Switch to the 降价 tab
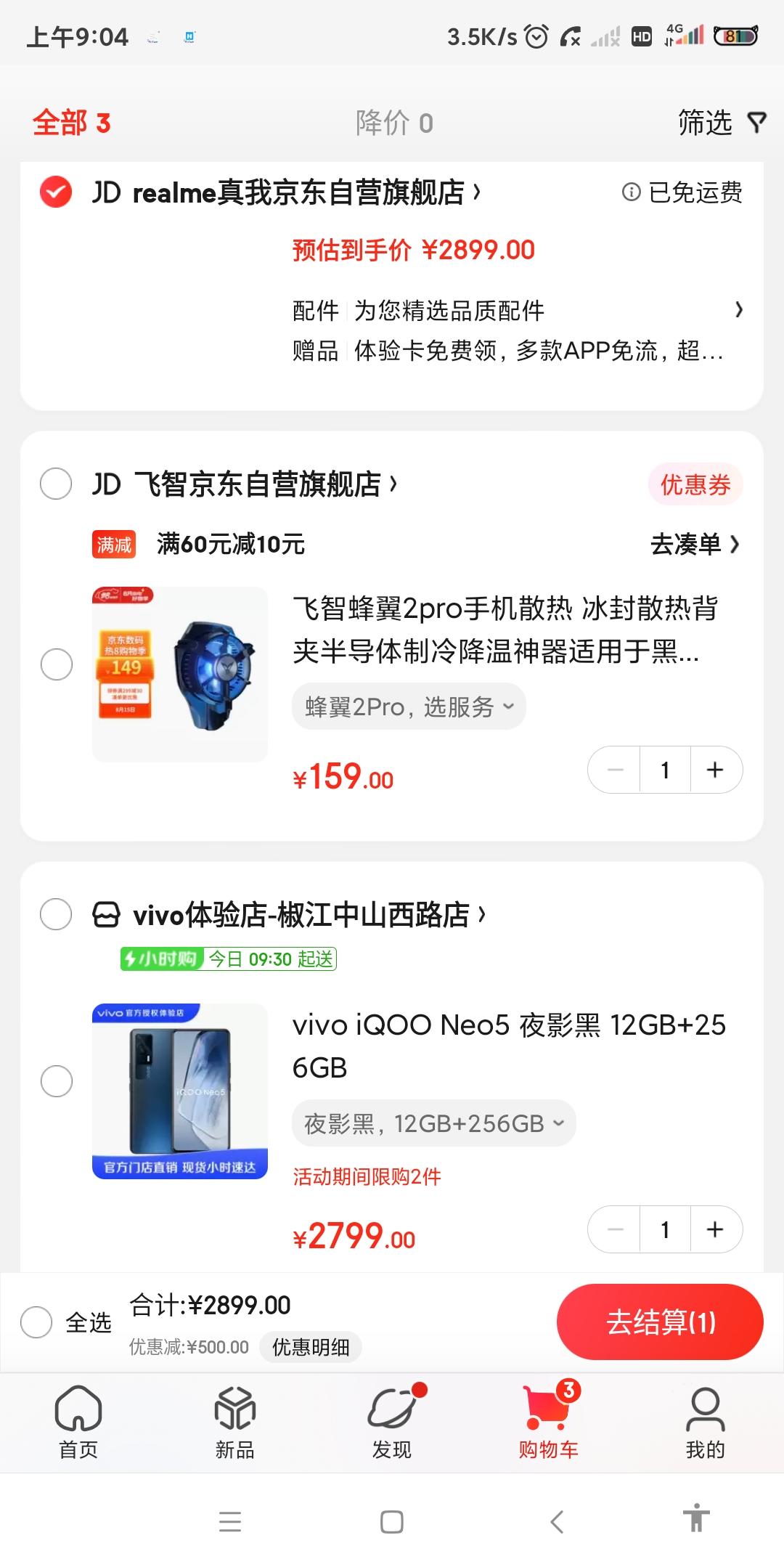 [394, 123]
